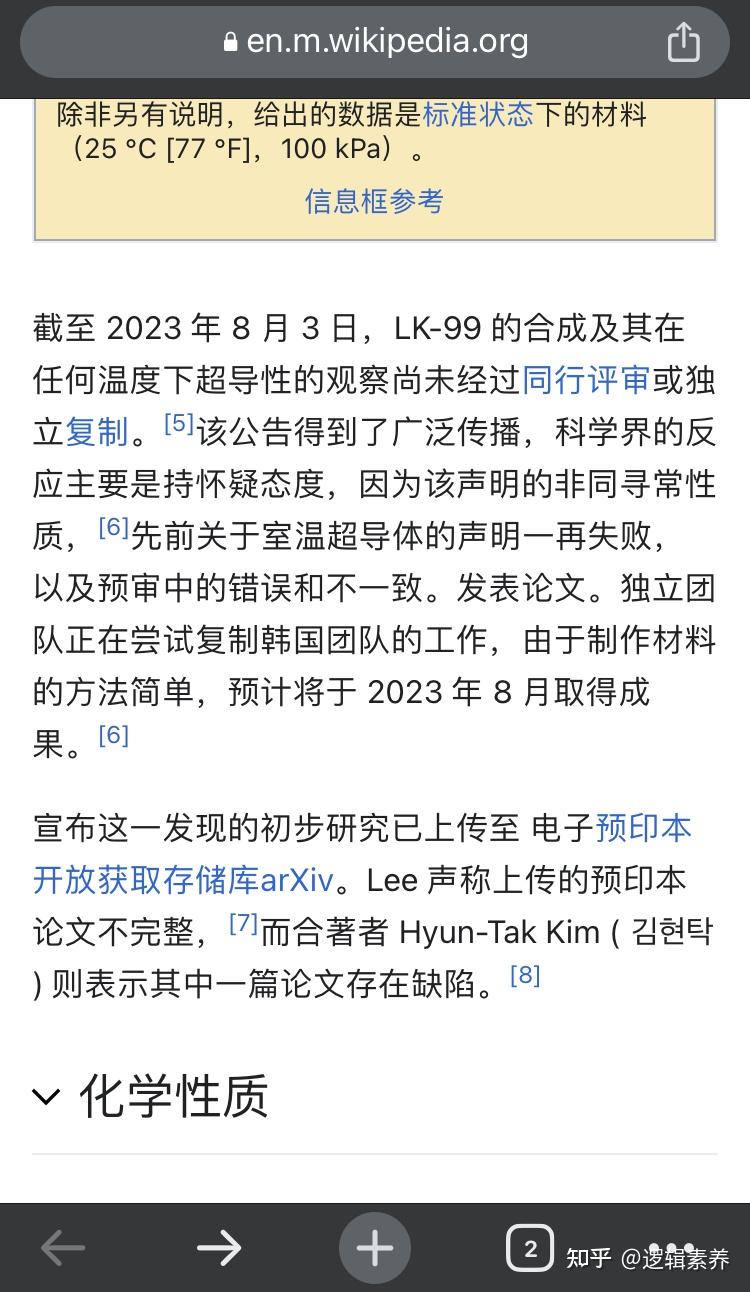Go forward with the browser forward arrow
The width and height of the screenshot is (750, 1292).
click(219, 1248)
